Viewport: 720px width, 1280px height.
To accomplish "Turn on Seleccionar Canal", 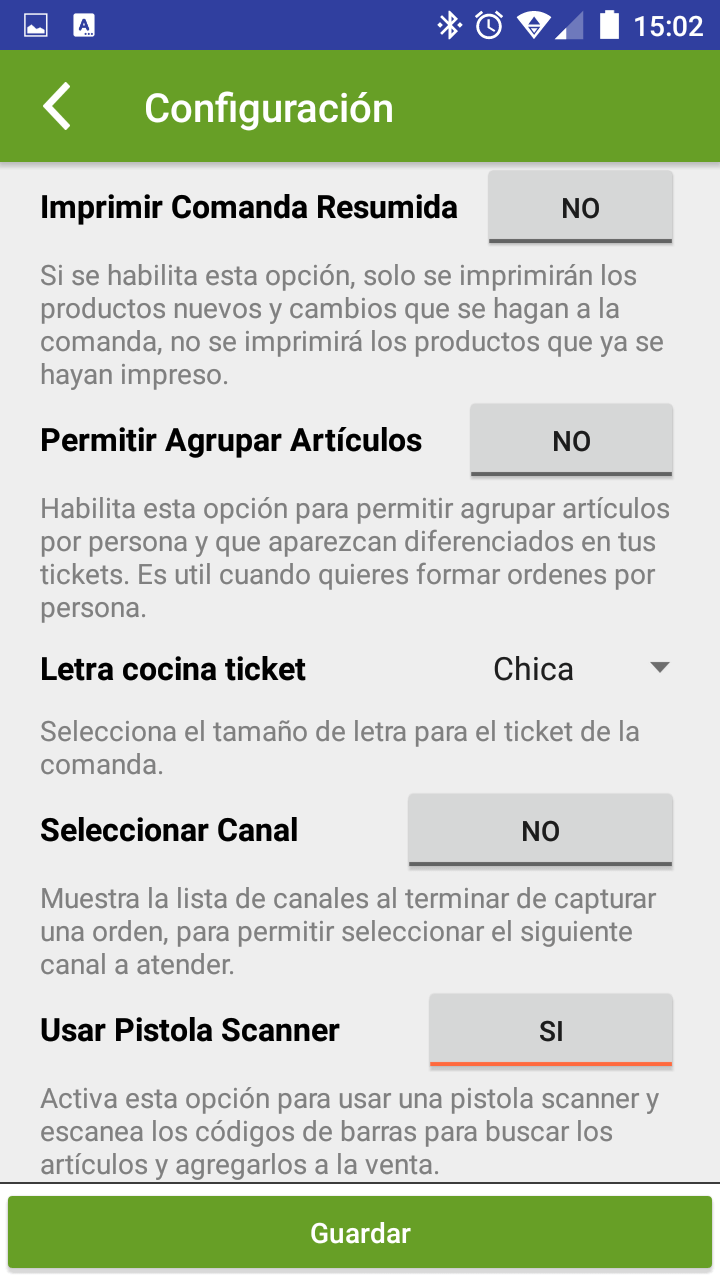I will (x=540, y=830).
